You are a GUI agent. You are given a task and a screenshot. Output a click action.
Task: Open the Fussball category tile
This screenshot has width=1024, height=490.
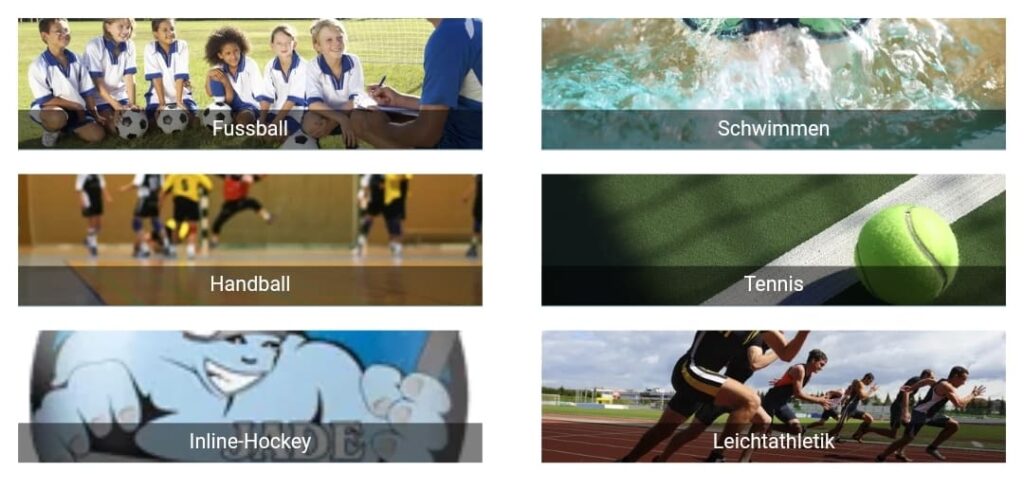[250, 85]
